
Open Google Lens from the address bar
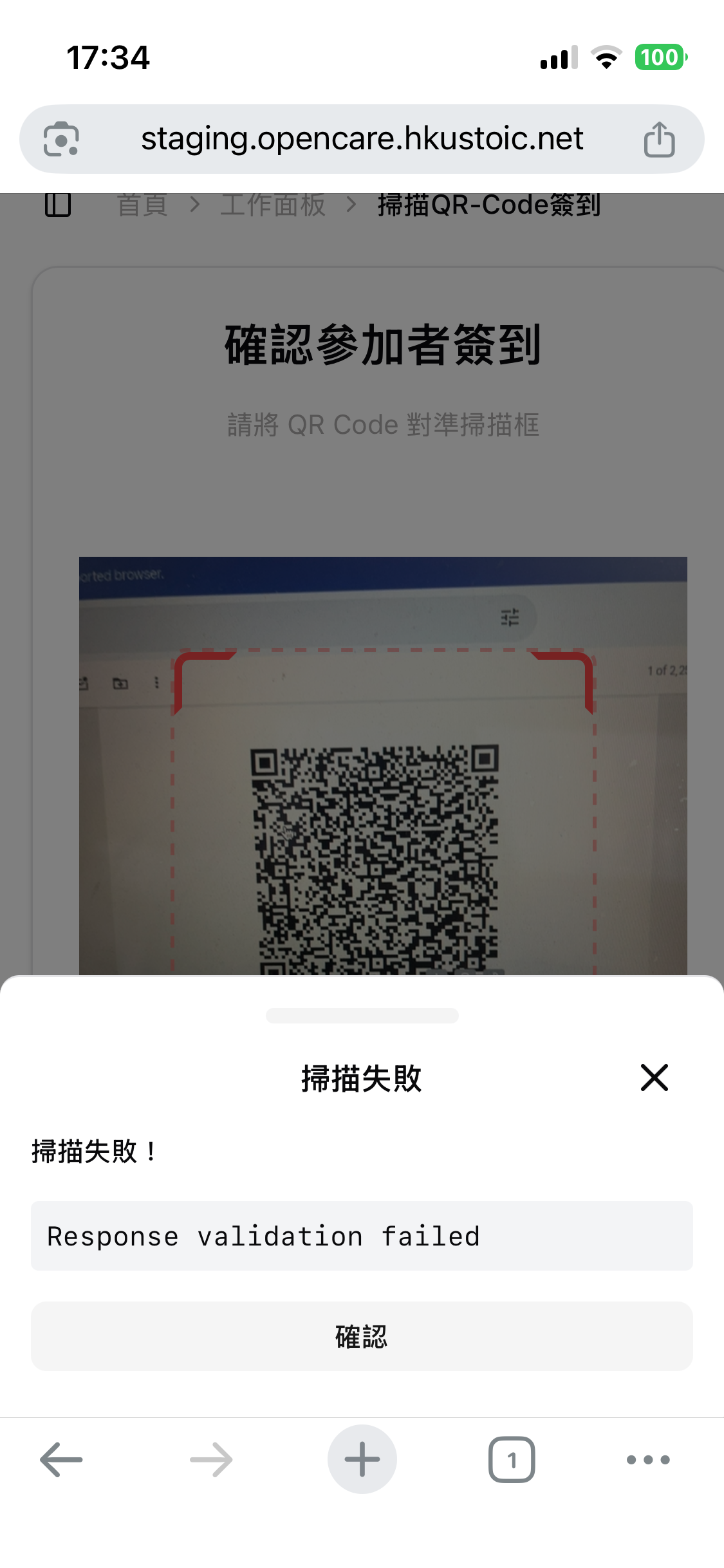pyautogui.click(x=61, y=139)
